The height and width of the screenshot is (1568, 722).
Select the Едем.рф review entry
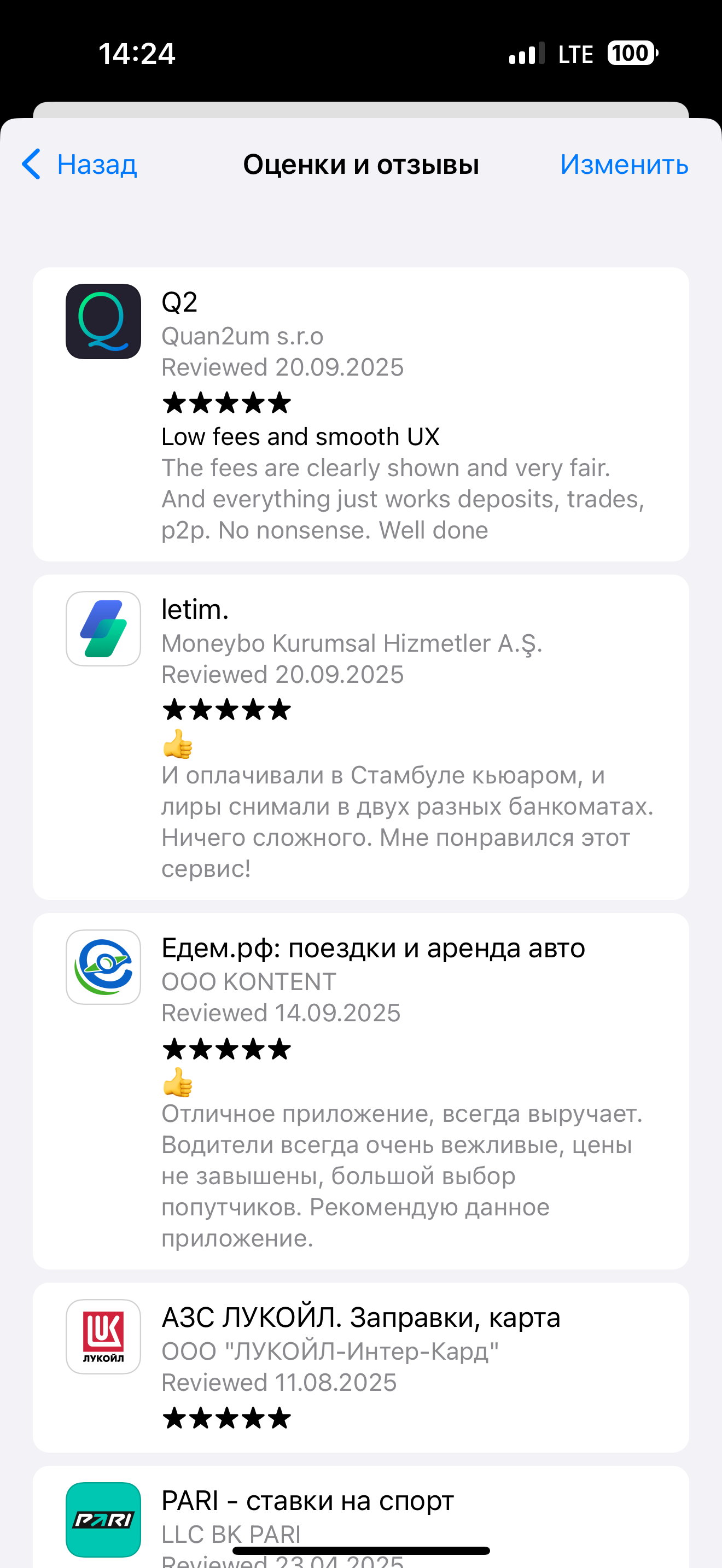tap(360, 1090)
